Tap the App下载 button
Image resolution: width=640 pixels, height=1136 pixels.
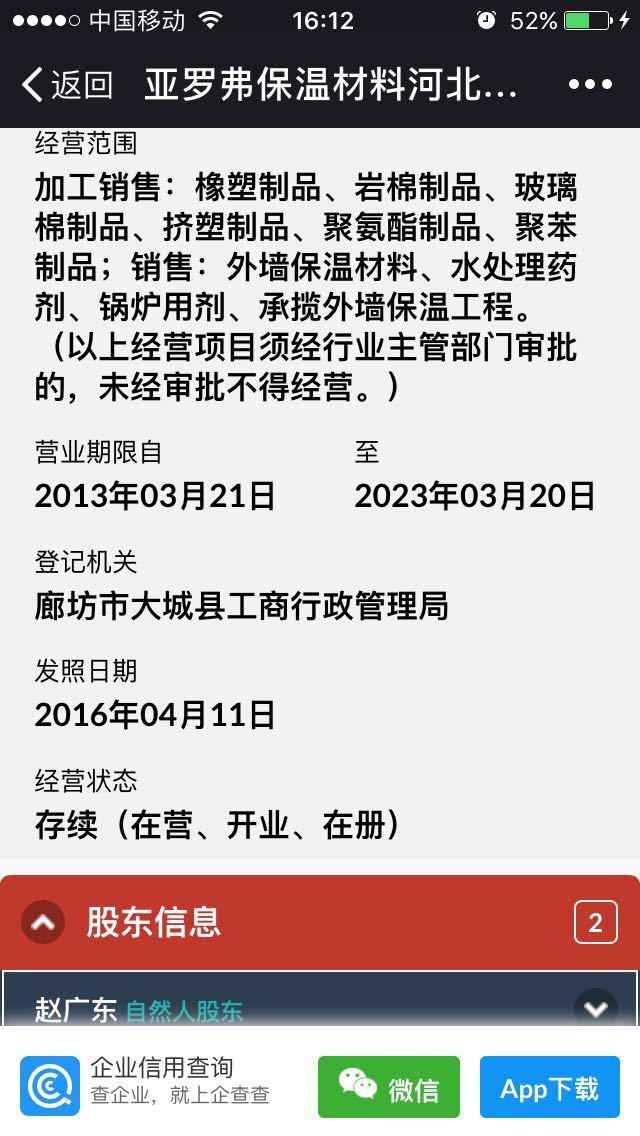[x=549, y=1087]
